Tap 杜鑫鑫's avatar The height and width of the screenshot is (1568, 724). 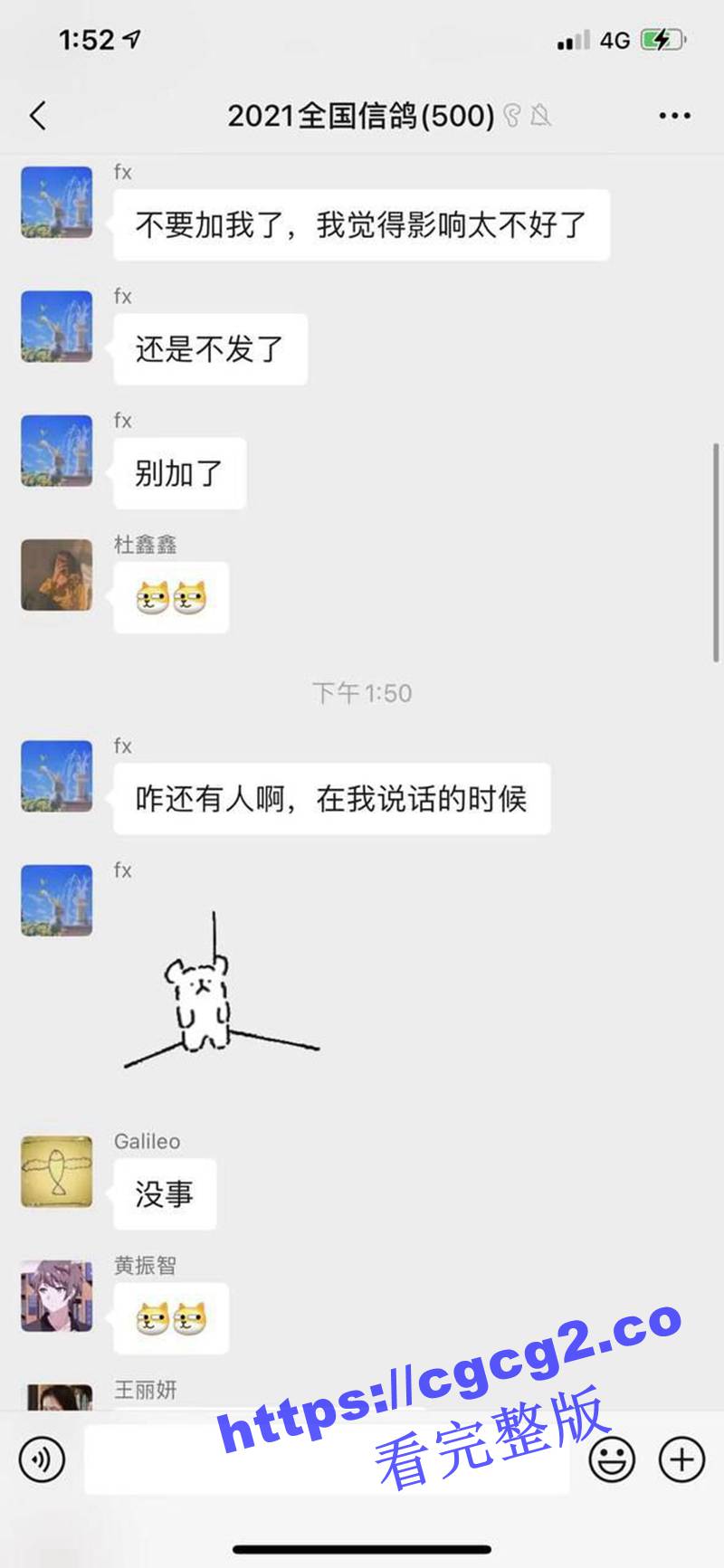click(56, 576)
